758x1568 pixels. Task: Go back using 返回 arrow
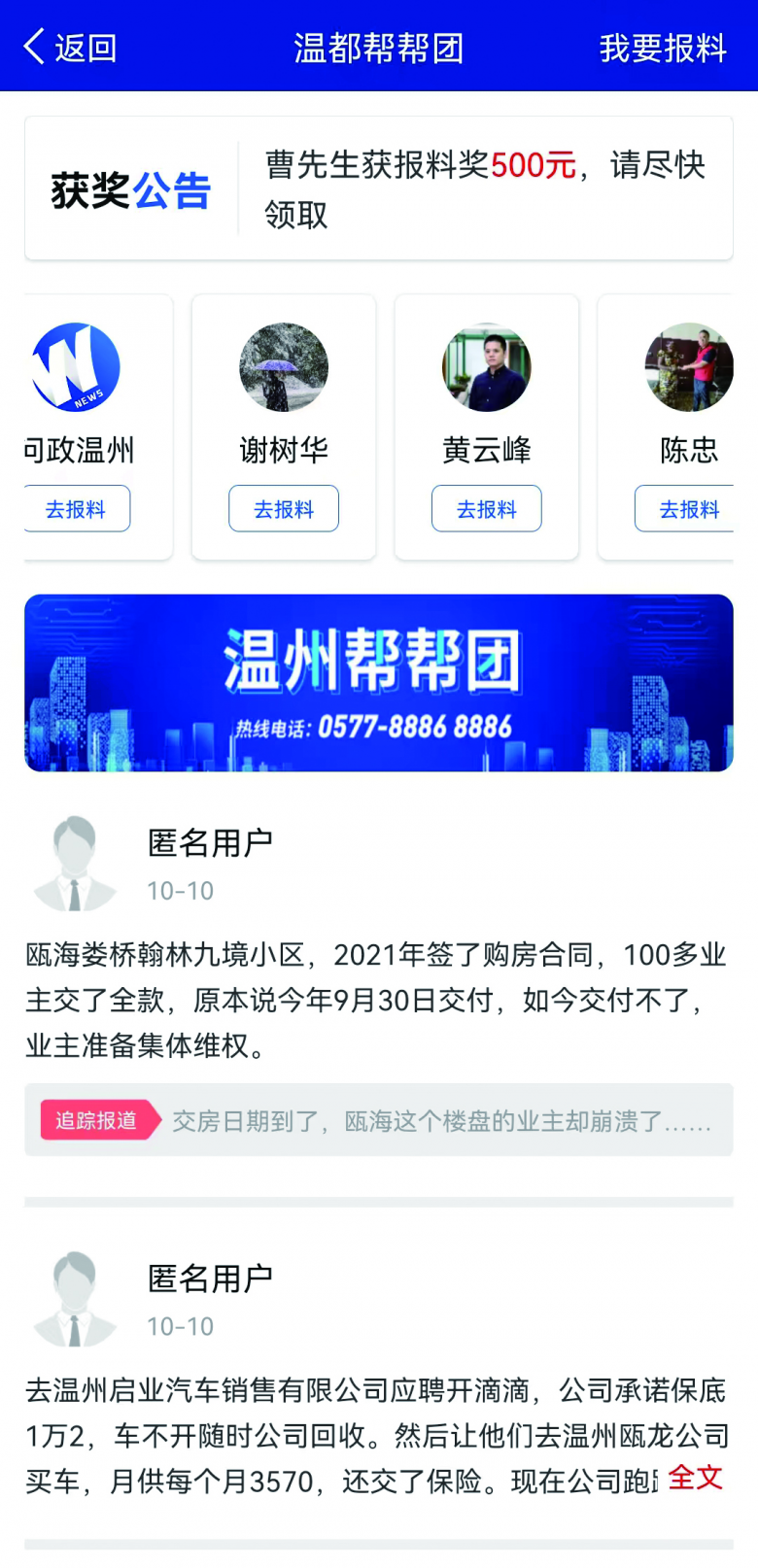click(x=68, y=47)
